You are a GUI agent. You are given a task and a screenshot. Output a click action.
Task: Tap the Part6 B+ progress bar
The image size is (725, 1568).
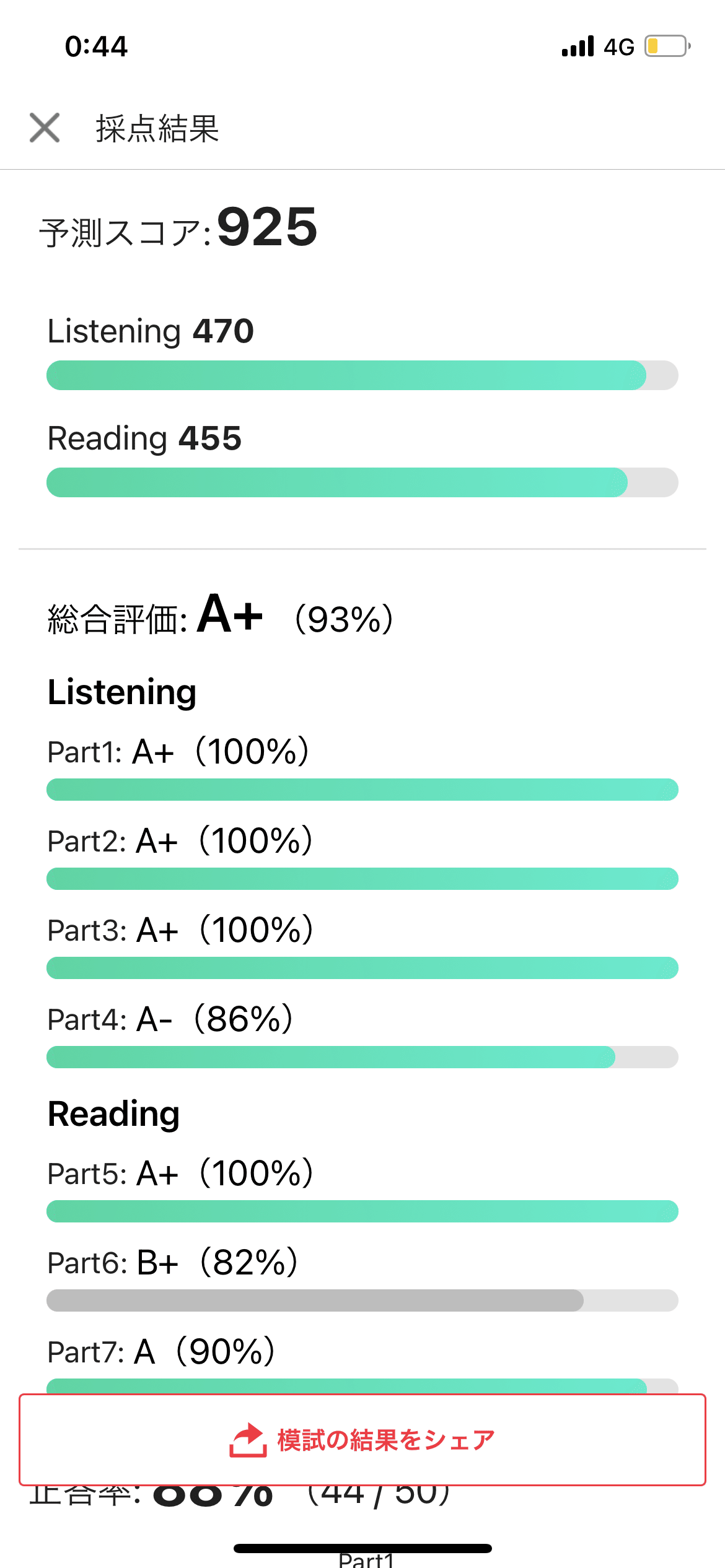pyautogui.click(x=362, y=1300)
